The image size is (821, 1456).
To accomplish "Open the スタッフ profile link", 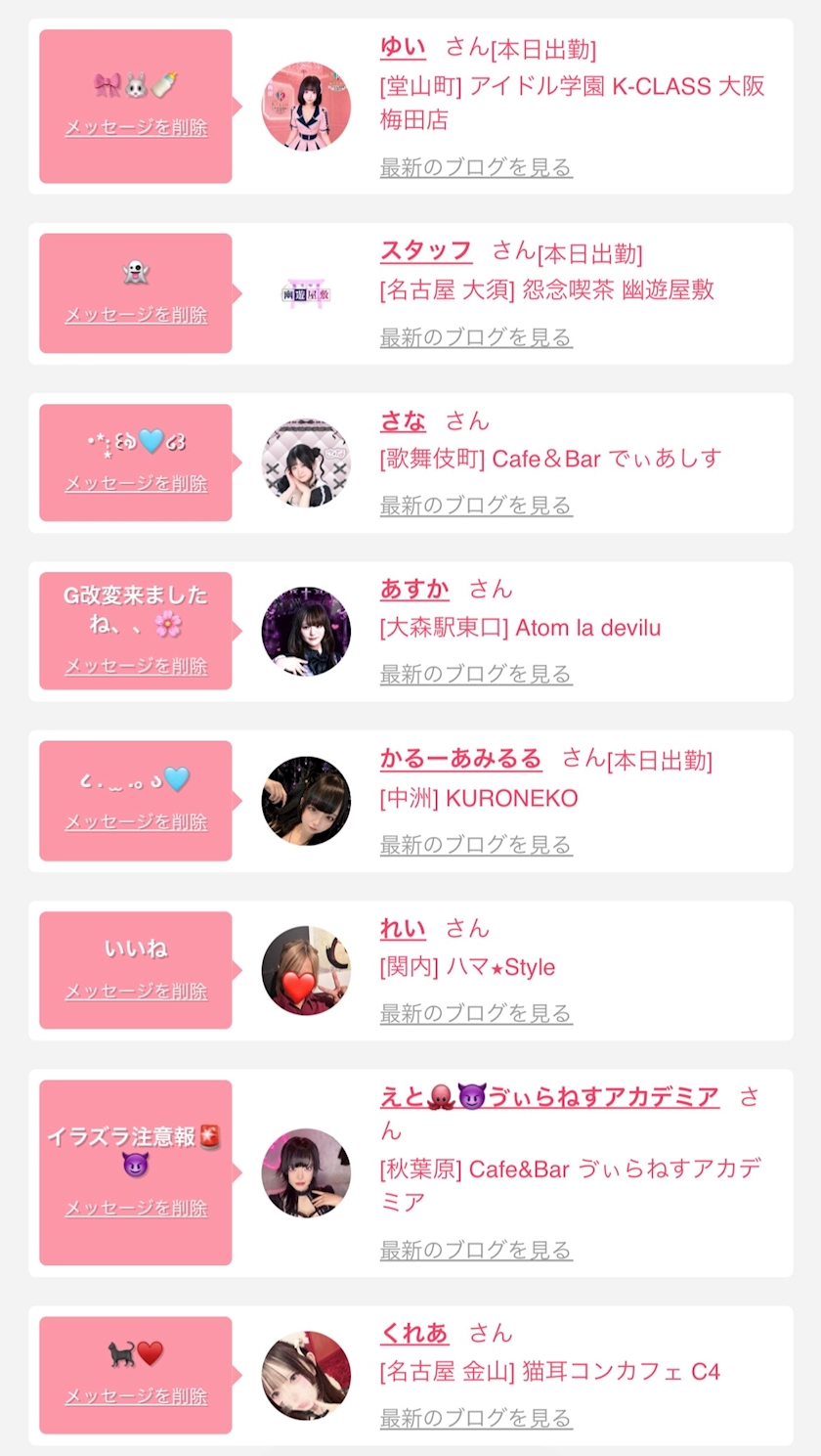I will coord(426,251).
